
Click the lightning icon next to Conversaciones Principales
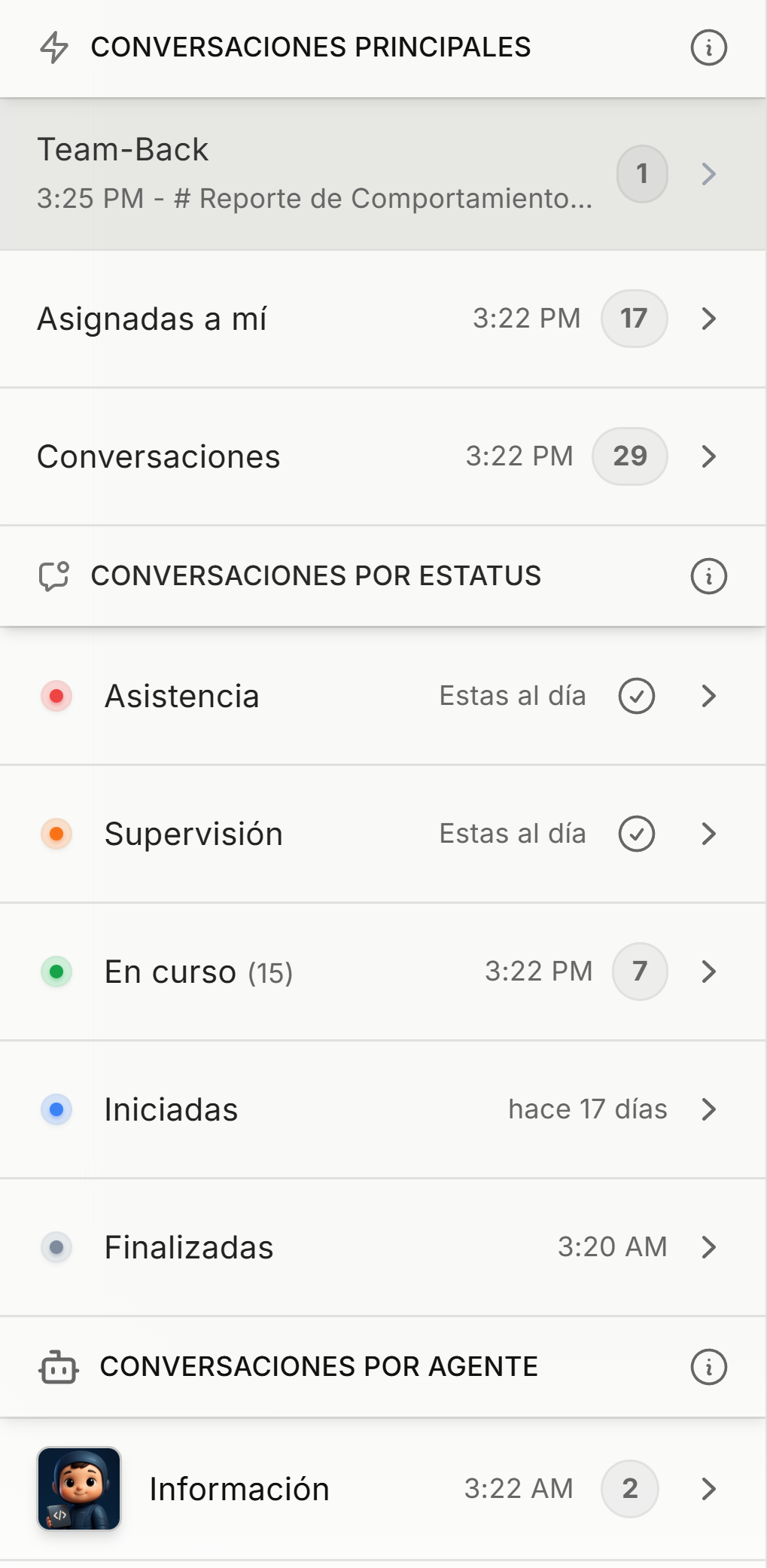(x=54, y=47)
